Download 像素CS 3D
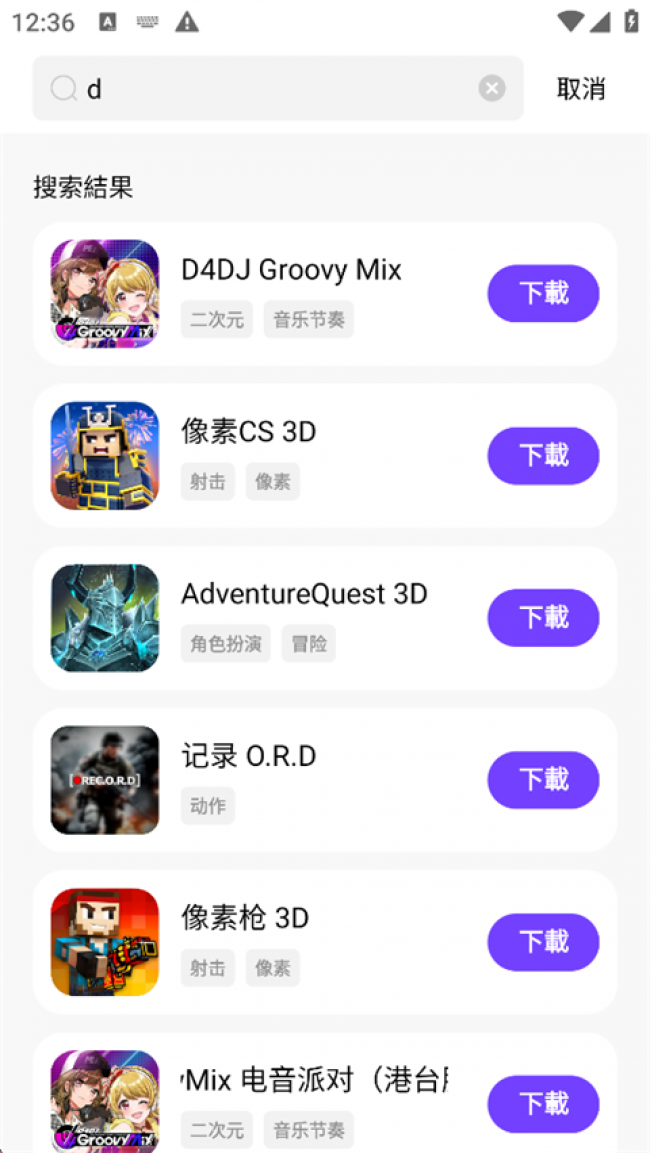Image resolution: width=650 pixels, height=1153 pixels. 543,456
